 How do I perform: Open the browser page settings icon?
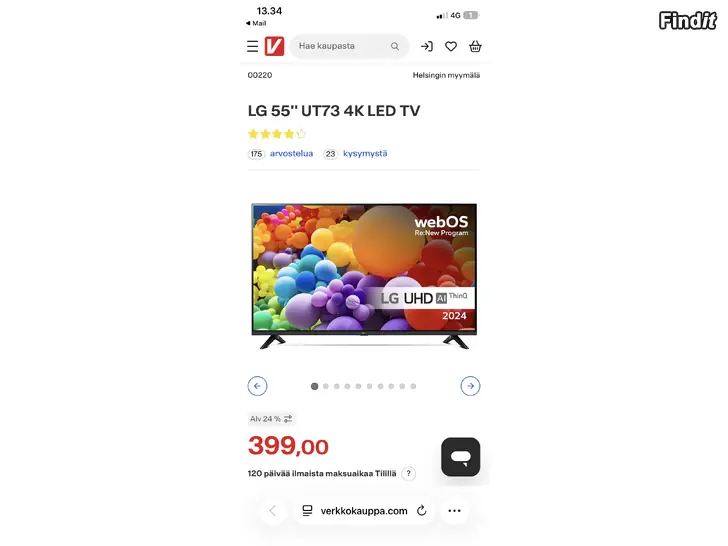tap(307, 510)
